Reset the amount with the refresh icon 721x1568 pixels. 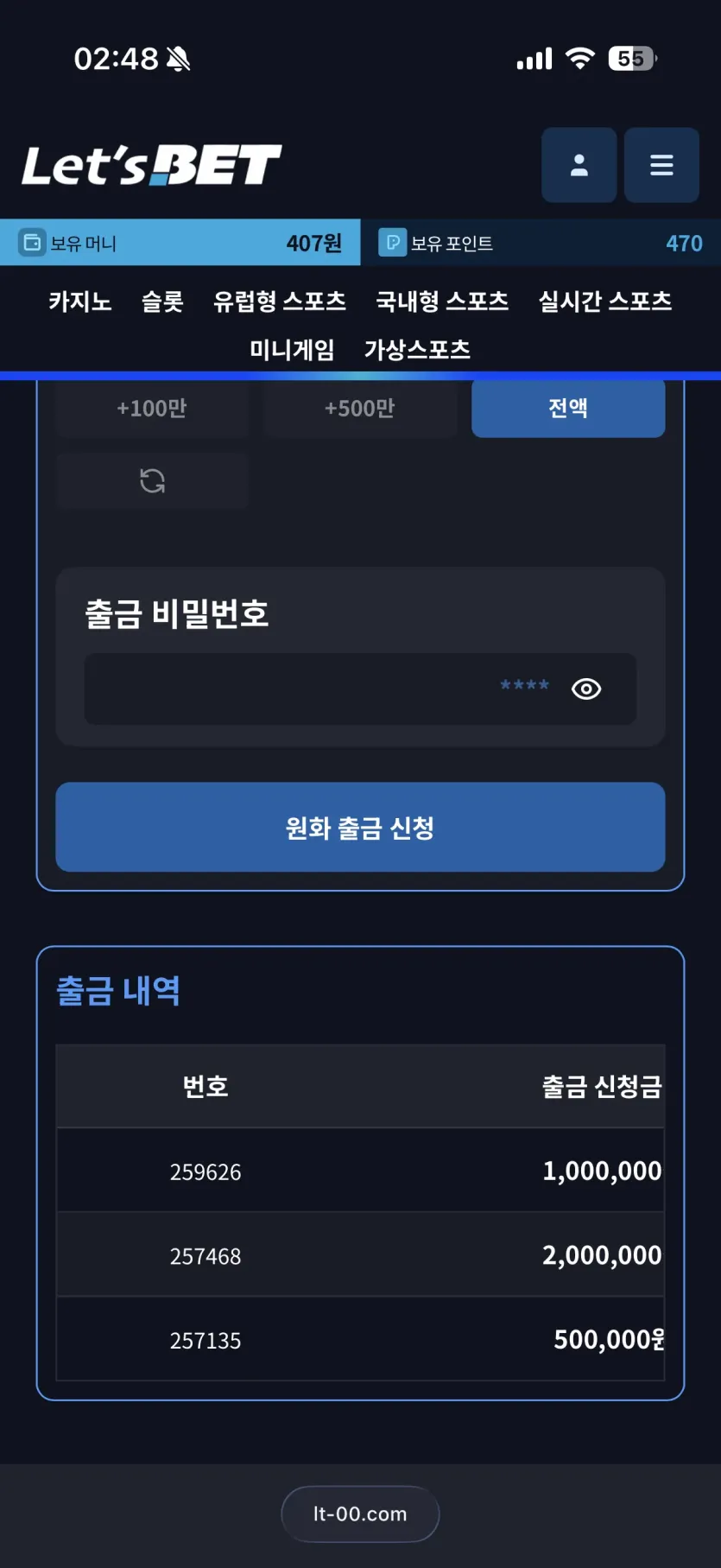[152, 480]
